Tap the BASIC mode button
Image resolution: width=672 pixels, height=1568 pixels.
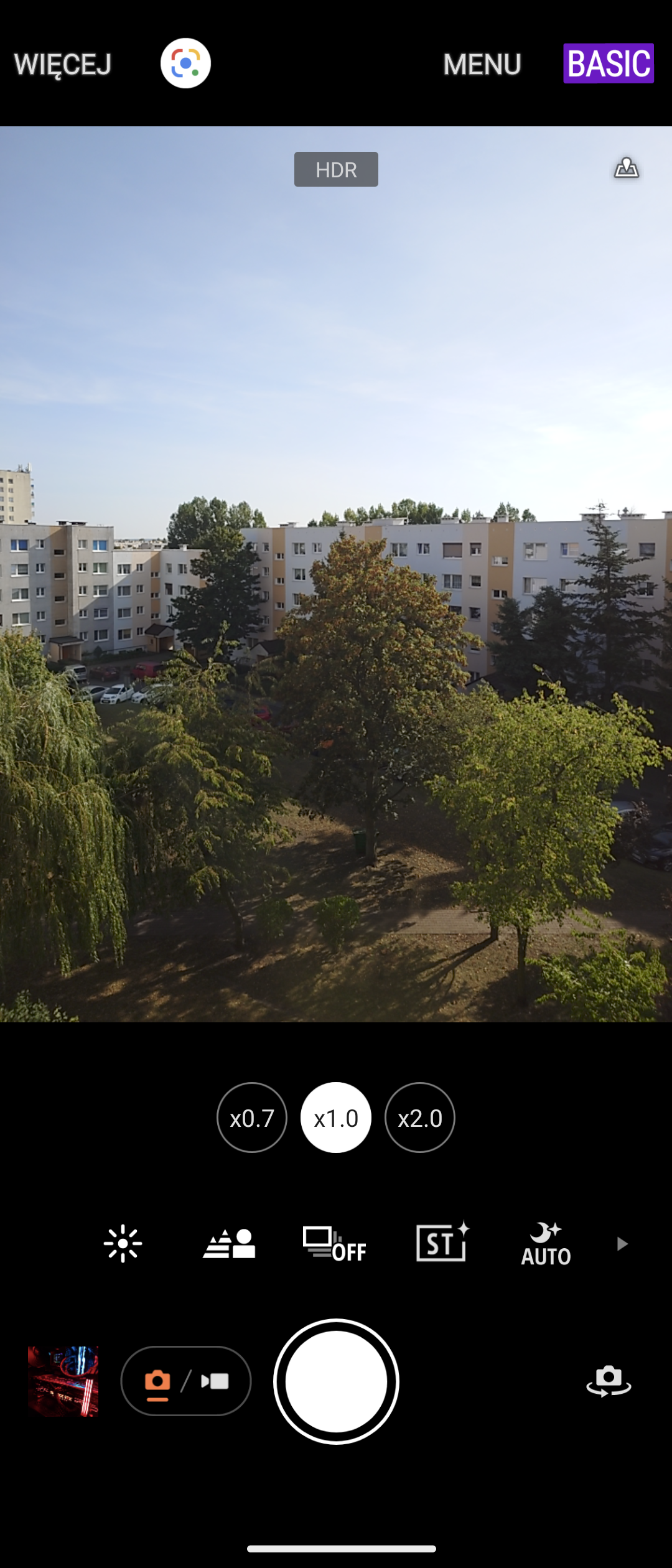click(608, 63)
